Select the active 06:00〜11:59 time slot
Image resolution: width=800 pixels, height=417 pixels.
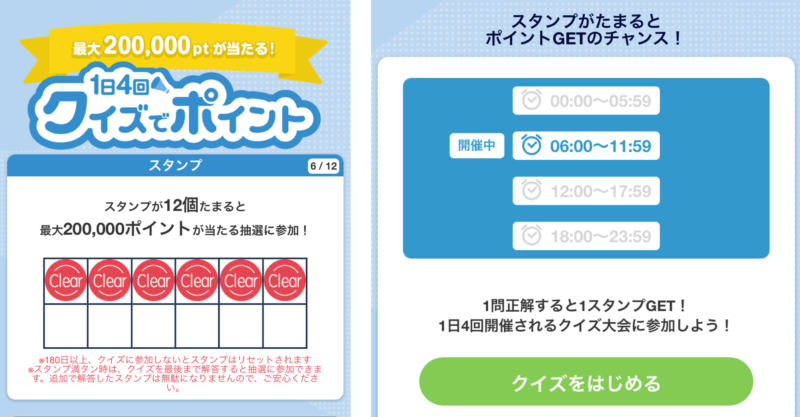tap(587, 146)
